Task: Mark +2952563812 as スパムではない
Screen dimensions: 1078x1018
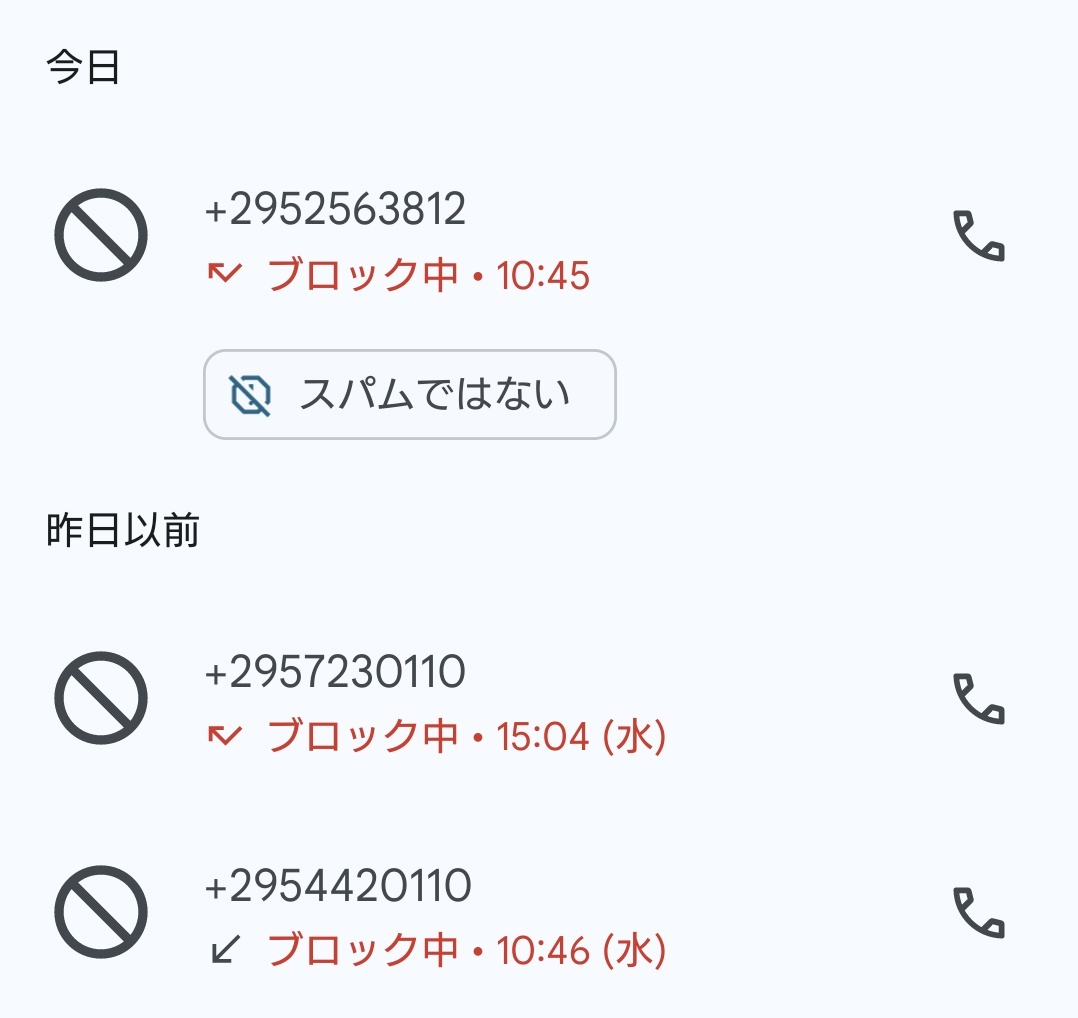Action: (x=409, y=394)
